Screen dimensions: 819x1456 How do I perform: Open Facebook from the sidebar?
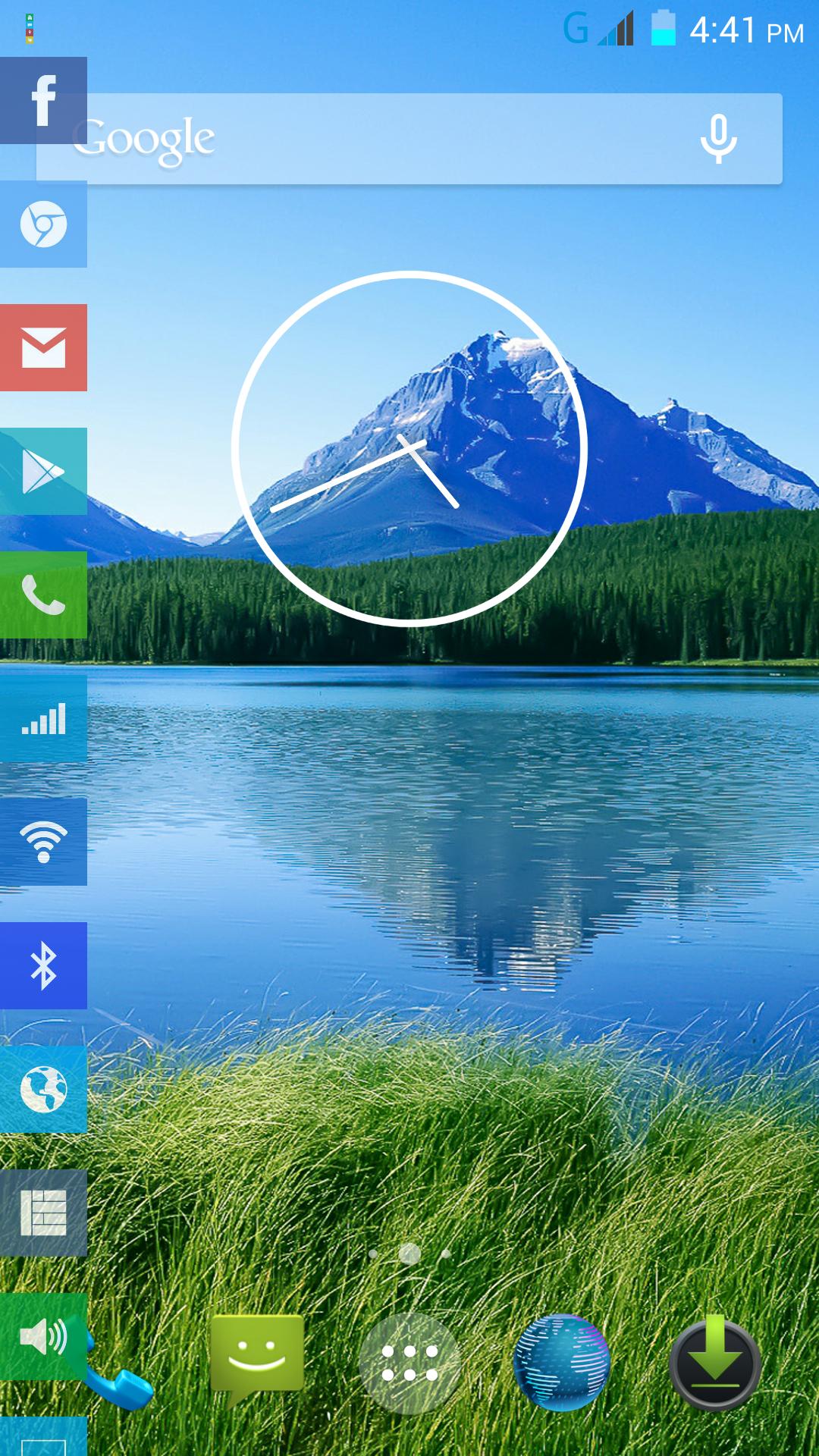[43, 100]
